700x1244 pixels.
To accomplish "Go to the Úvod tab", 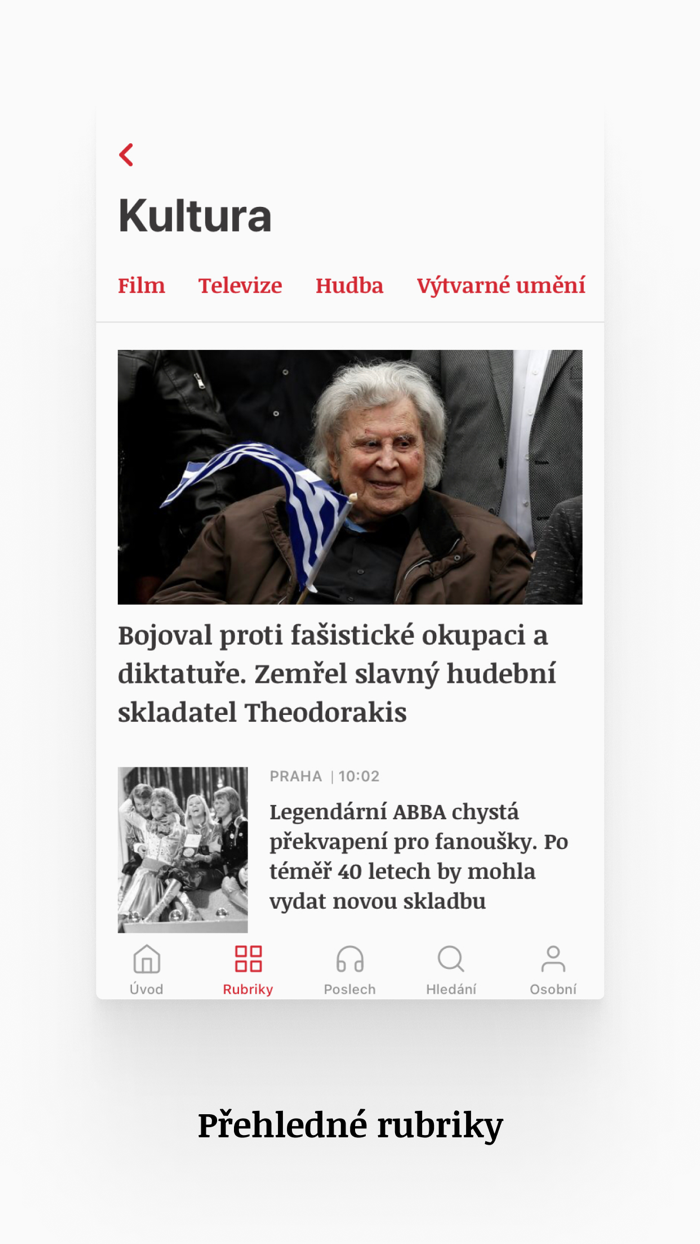I will (x=146, y=970).
